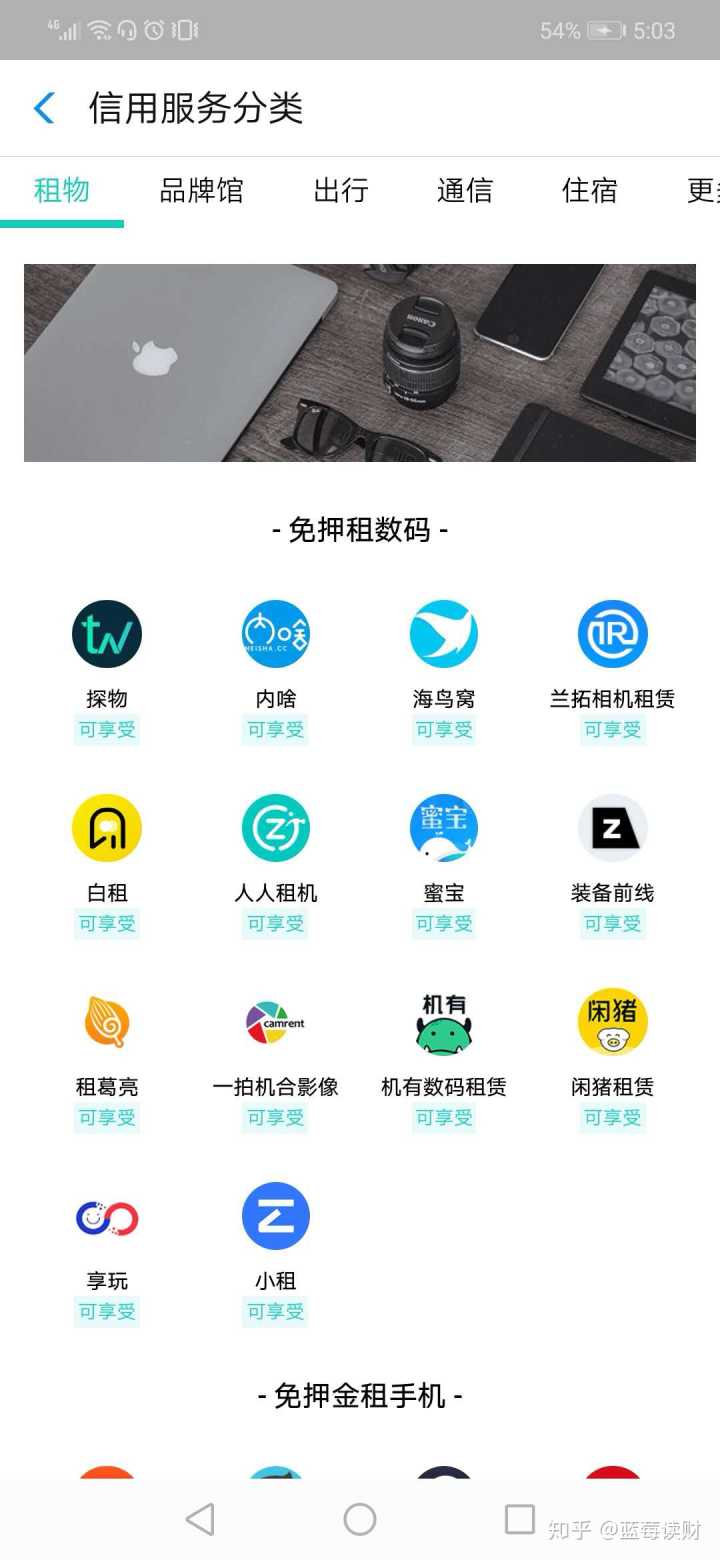Viewport: 720px width, 1560px height.
Task: Switch to the 品牌馆 tab
Action: (201, 190)
